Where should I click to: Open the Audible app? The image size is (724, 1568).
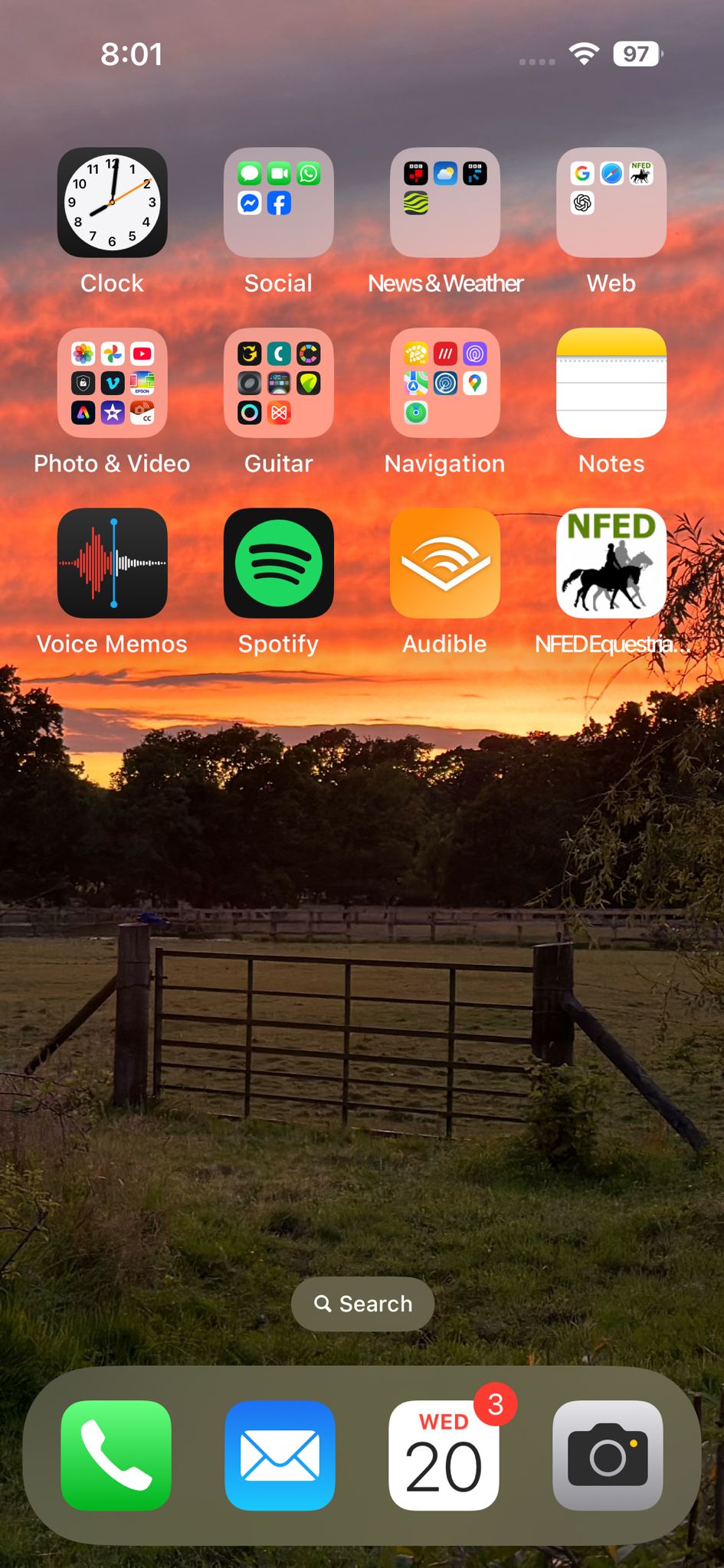[444, 563]
